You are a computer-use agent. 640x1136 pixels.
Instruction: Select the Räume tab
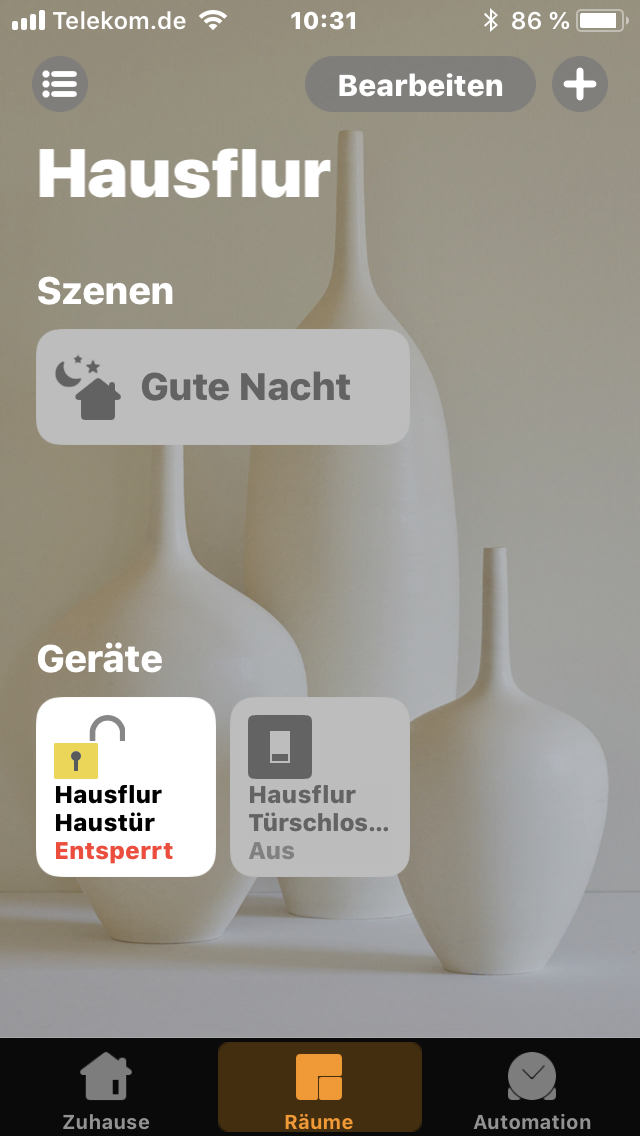(x=320, y=1090)
